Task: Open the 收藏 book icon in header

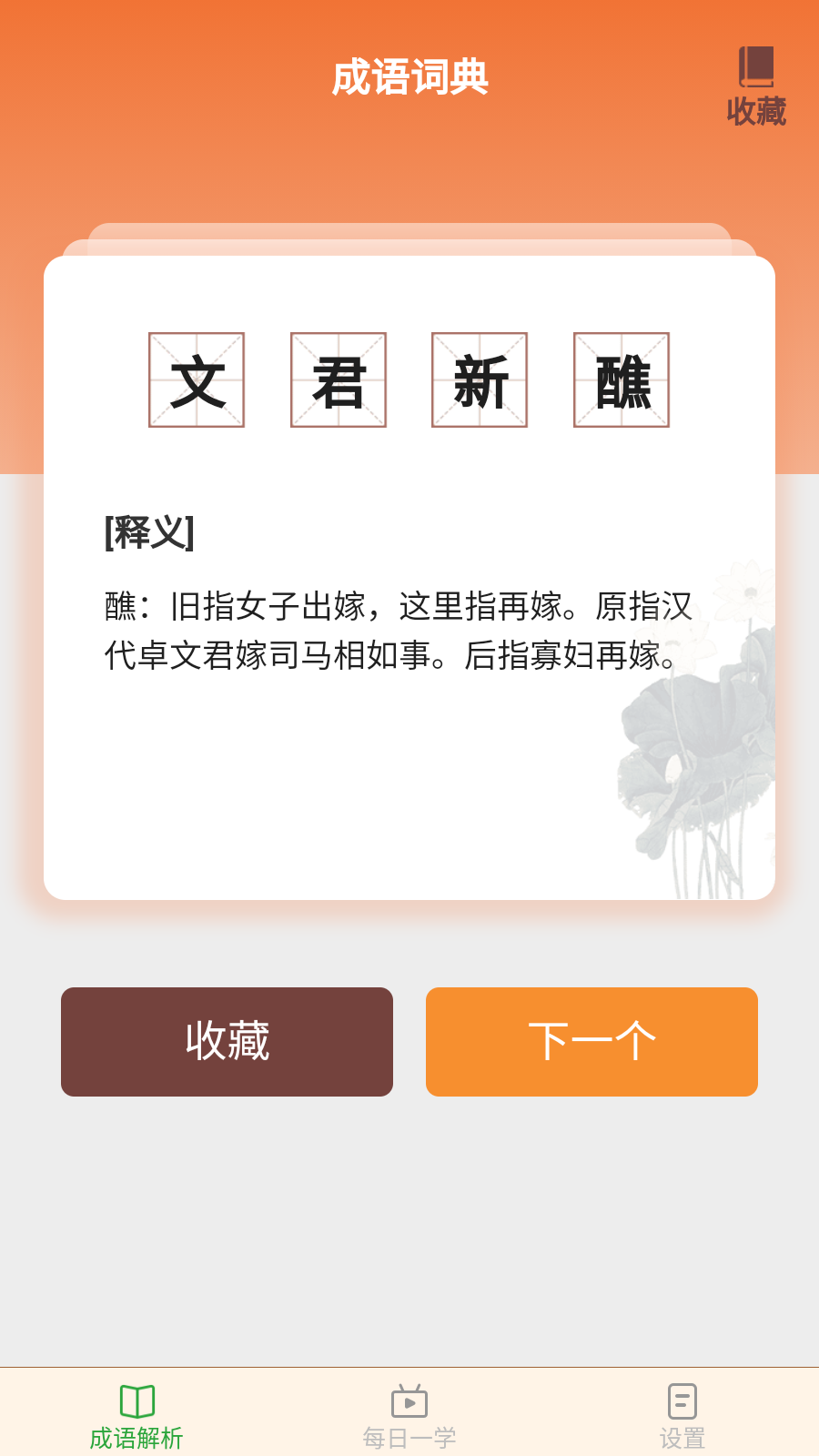Action: pyautogui.click(x=755, y=84)
